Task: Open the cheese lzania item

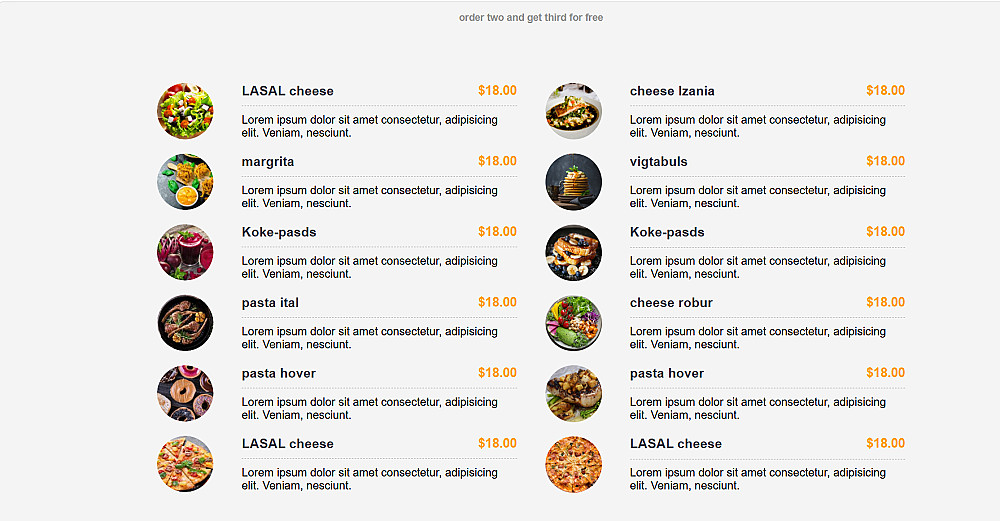Action: coord(672,91)
